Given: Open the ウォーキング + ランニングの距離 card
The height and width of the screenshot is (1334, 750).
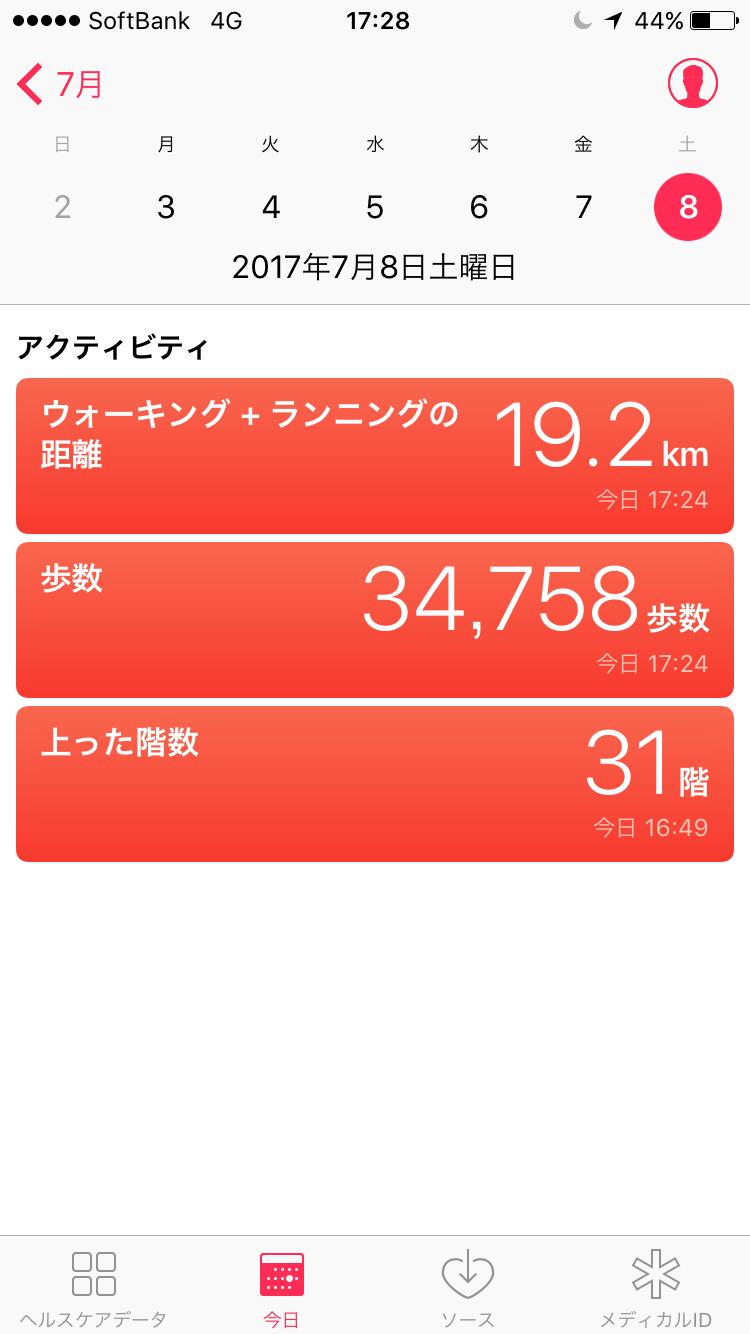Looking at the screenshot, I should (x=375, y=456).
